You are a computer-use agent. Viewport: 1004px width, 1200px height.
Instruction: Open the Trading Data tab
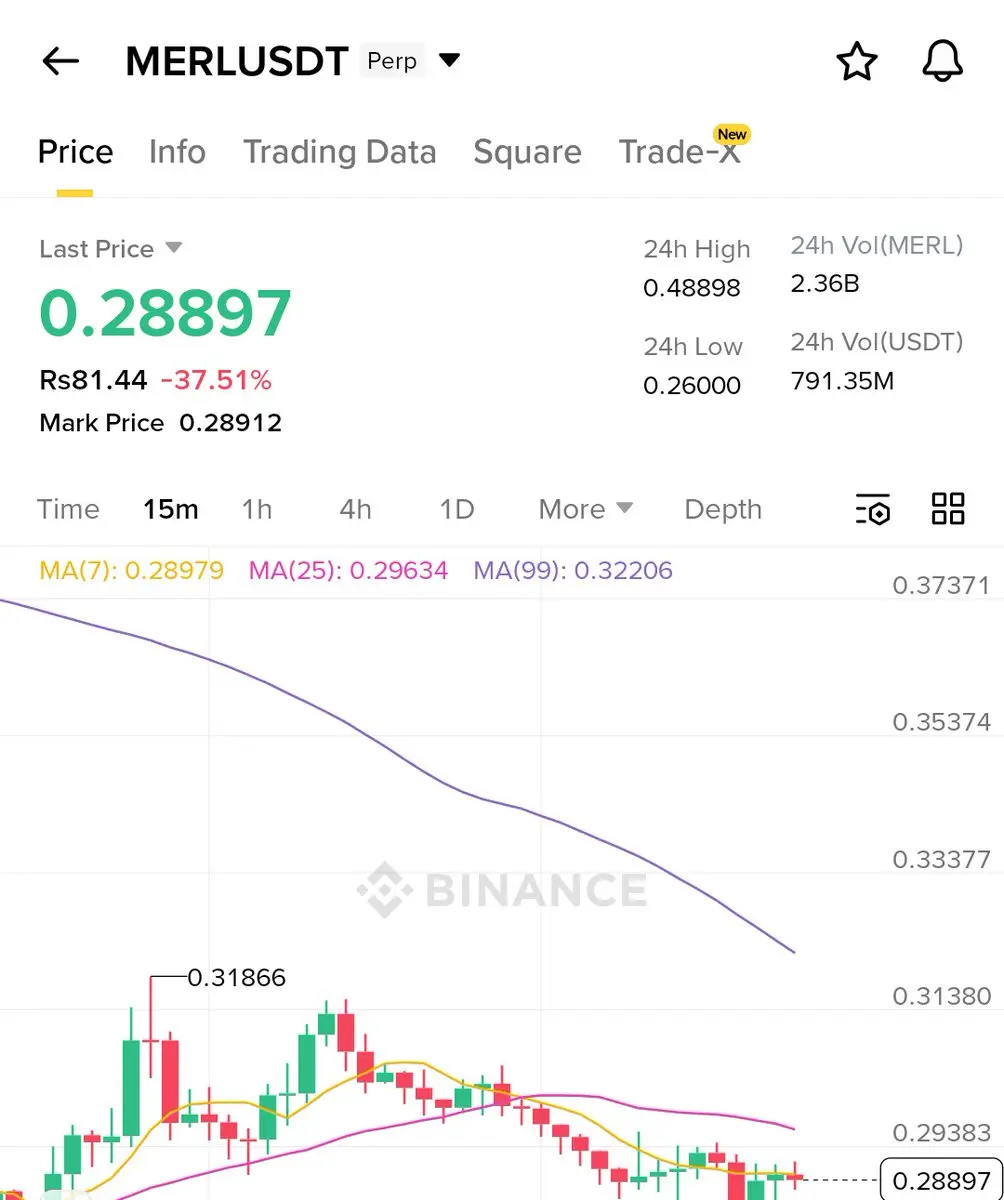pyautogui.click(x=339, y=152)
